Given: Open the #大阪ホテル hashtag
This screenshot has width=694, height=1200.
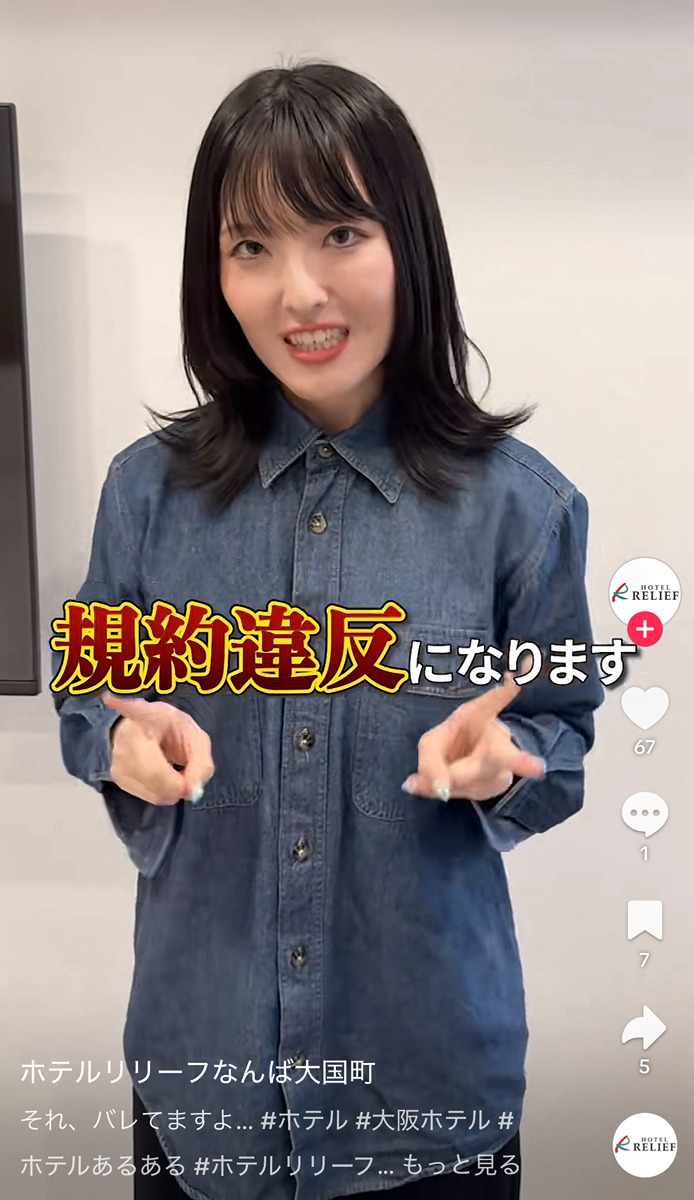Looking at the screenshot, I should coord(421,1120).
